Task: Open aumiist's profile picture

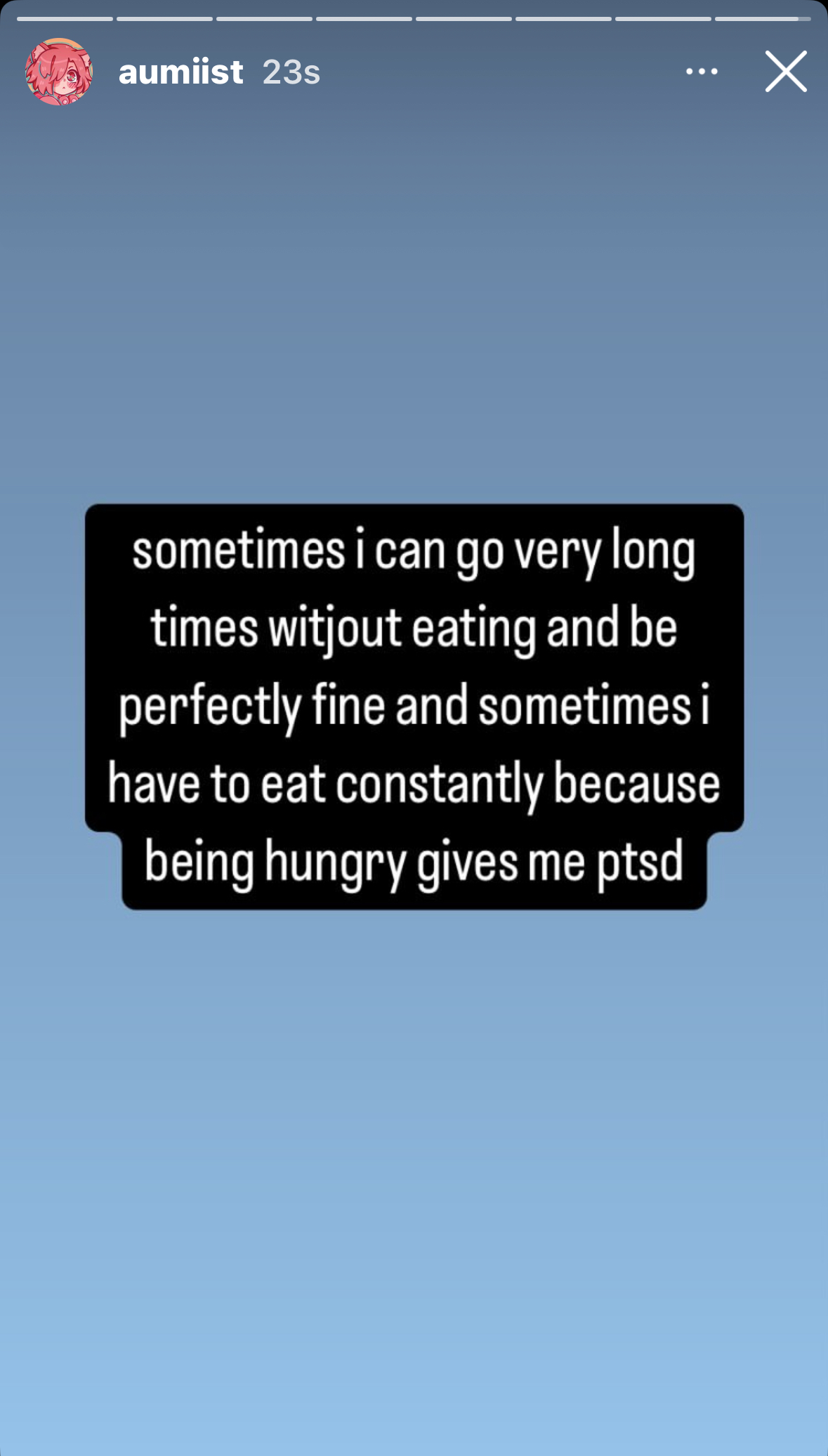Action: click(59, 72)
